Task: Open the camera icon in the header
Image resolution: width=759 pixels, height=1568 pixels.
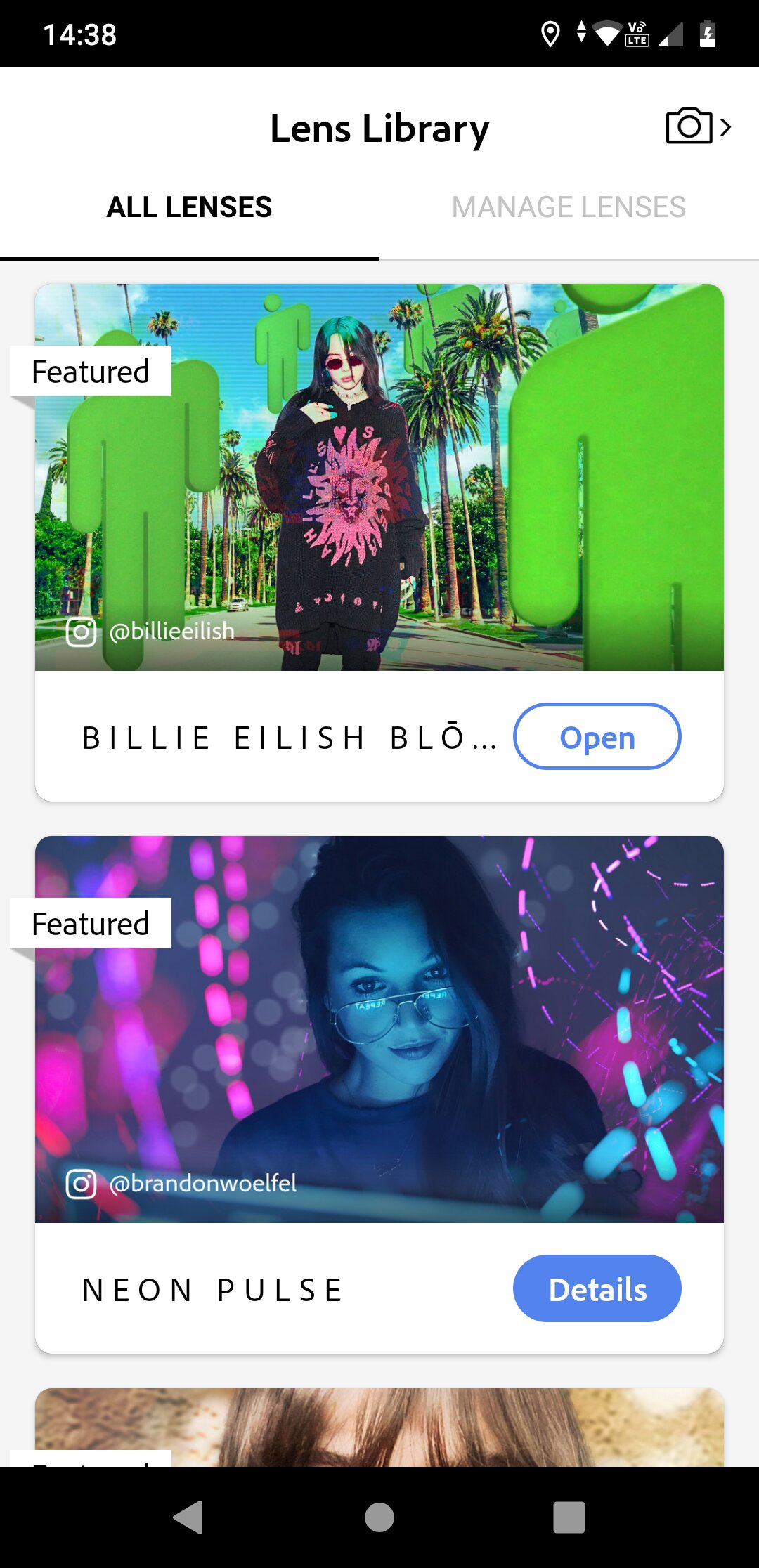Action: tap(699, 126)
